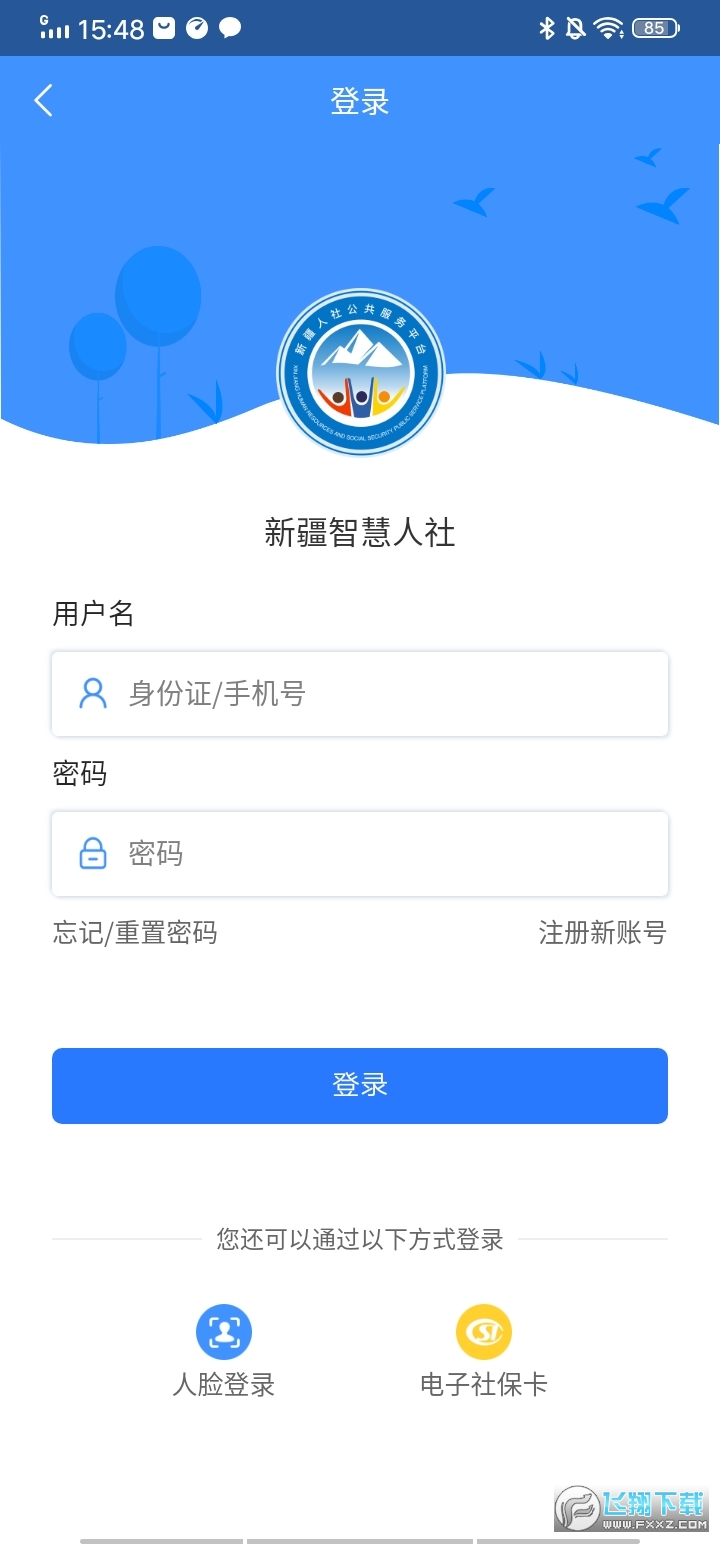The height and width of the screenshot is (1544, 720).
Task: Click 注册新账号 to register new account
Action: (601, 932)
